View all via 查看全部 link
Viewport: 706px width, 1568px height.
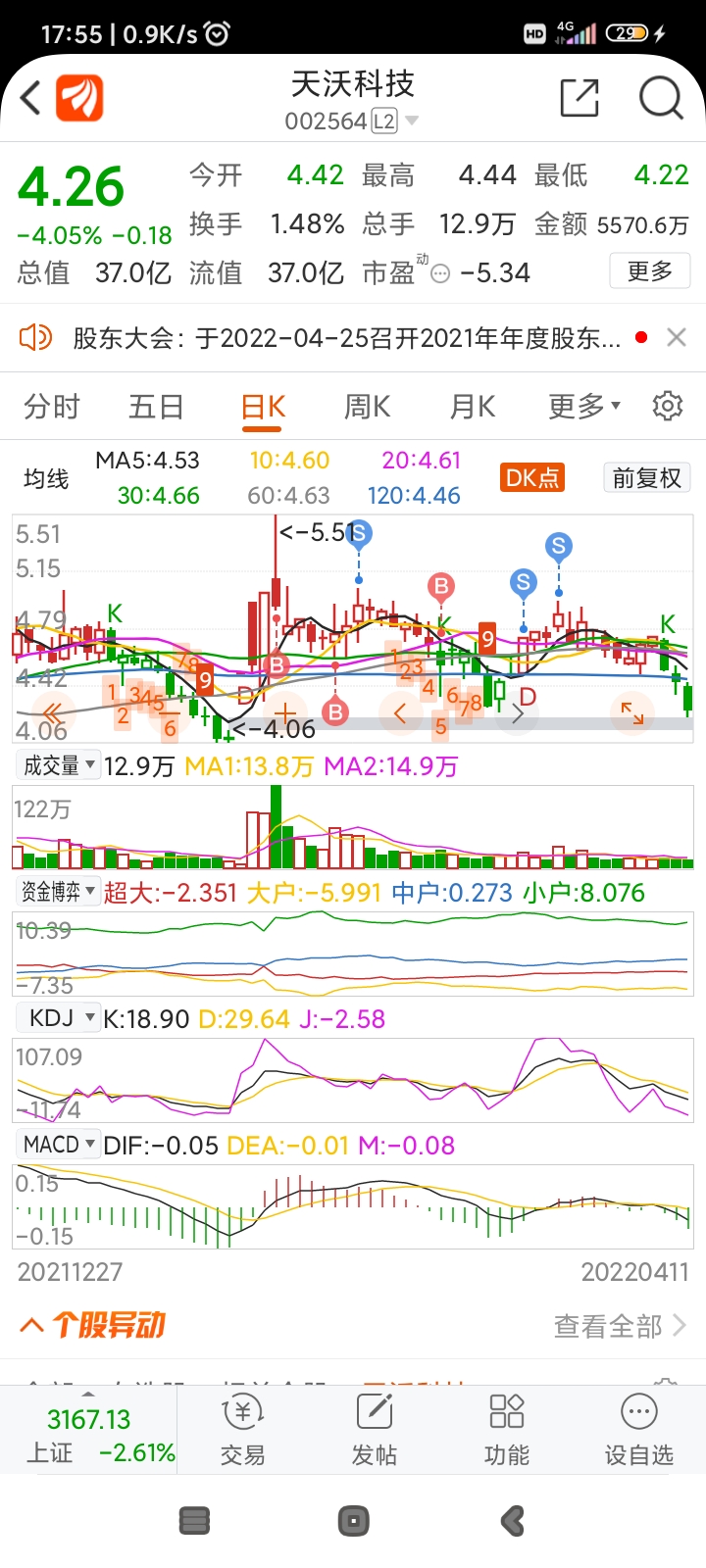[x=620, y=1326]
